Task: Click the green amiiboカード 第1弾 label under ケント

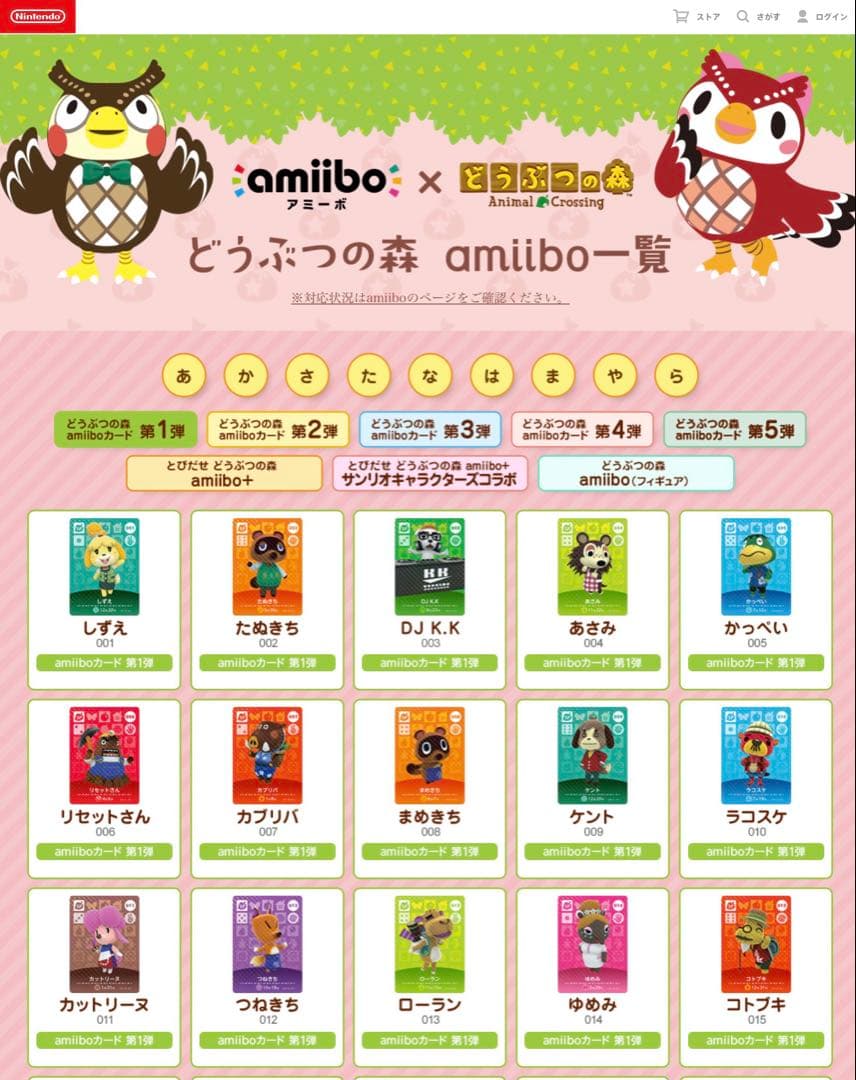Action: click(x=595, y=852)
